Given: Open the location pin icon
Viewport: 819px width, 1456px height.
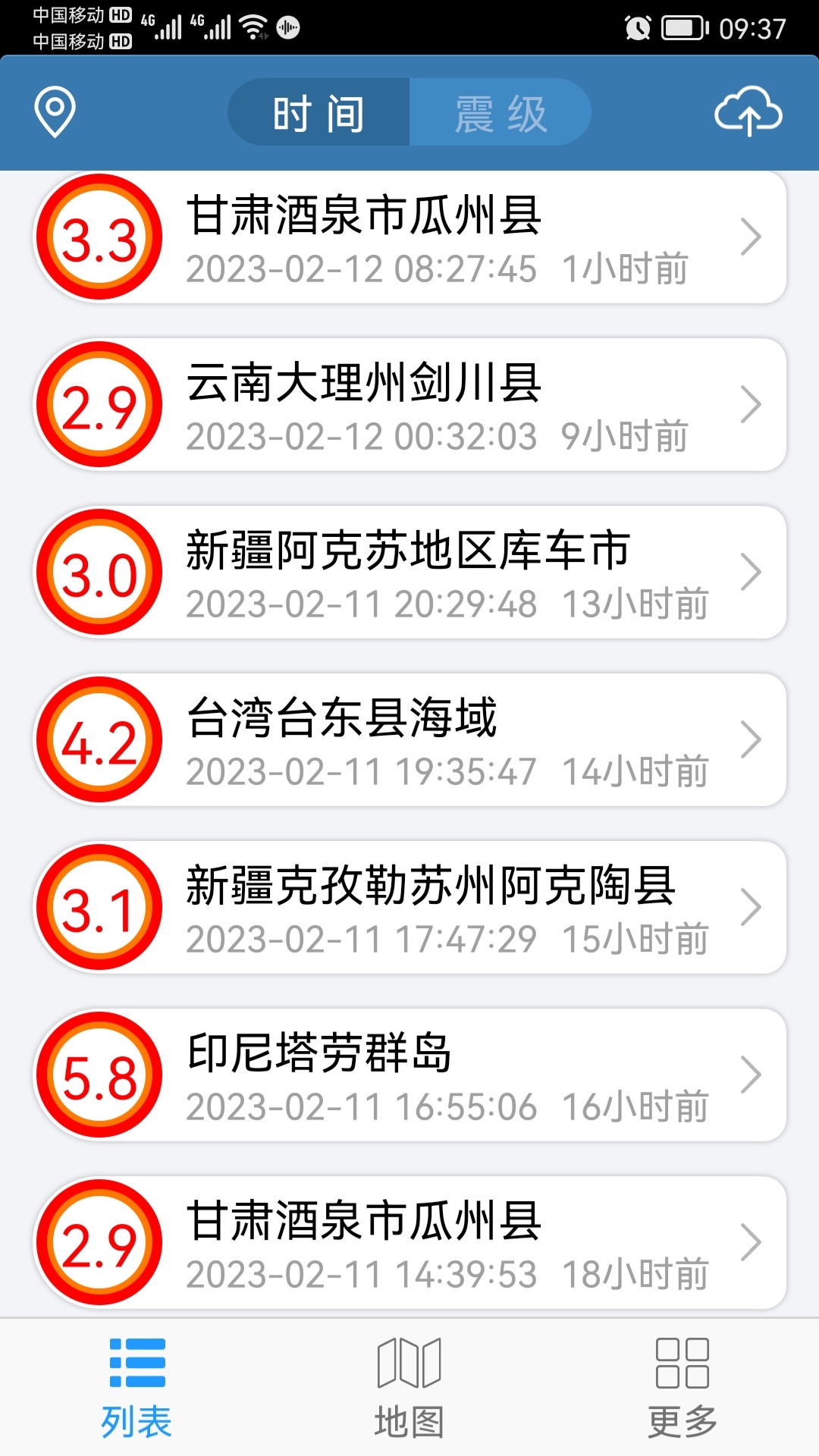Looking at the screenshot, I should coord(53,111).
